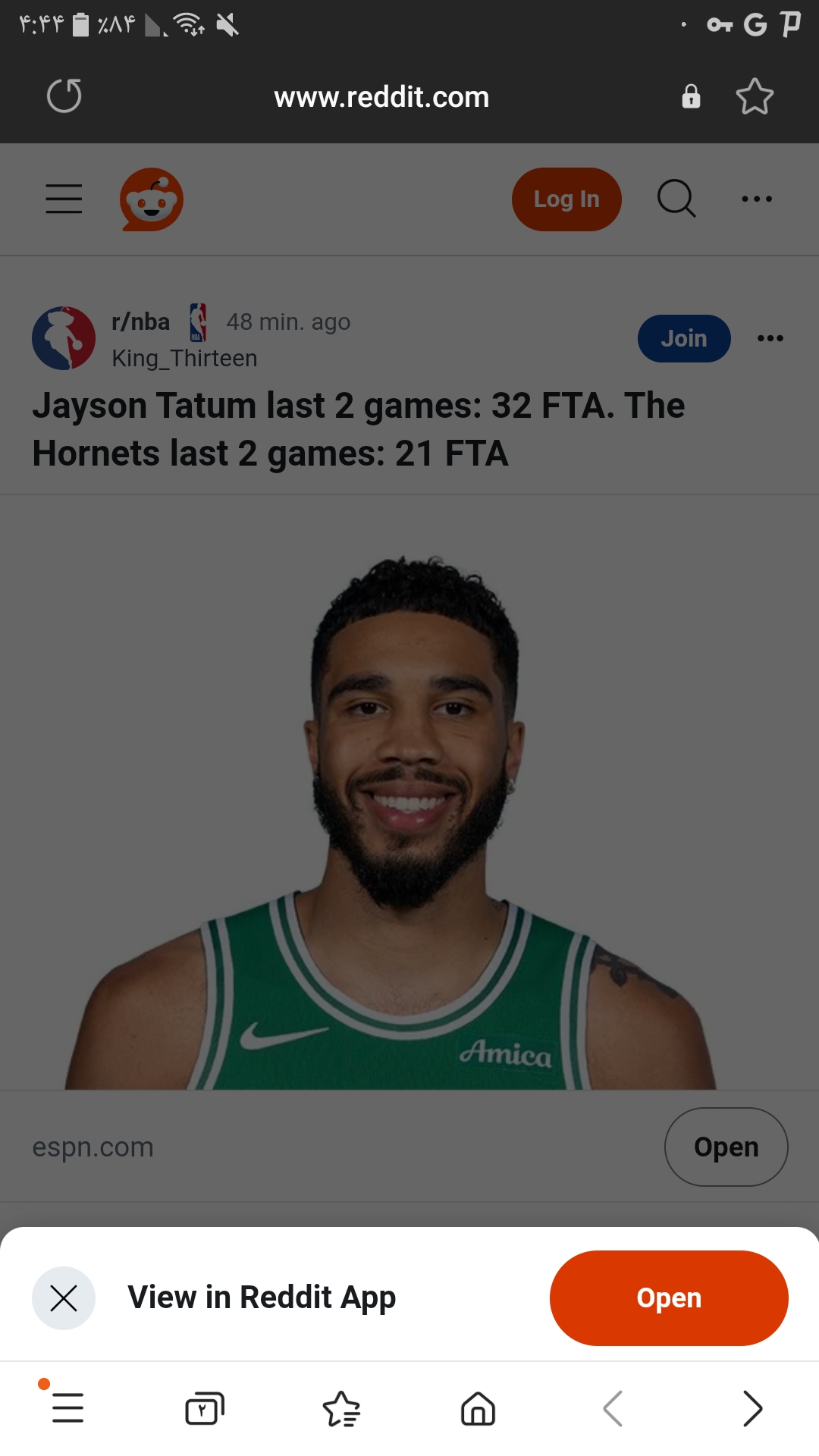819x1456 pixels.
Task: Show open browser tabs
Action: pos(205,1408)
